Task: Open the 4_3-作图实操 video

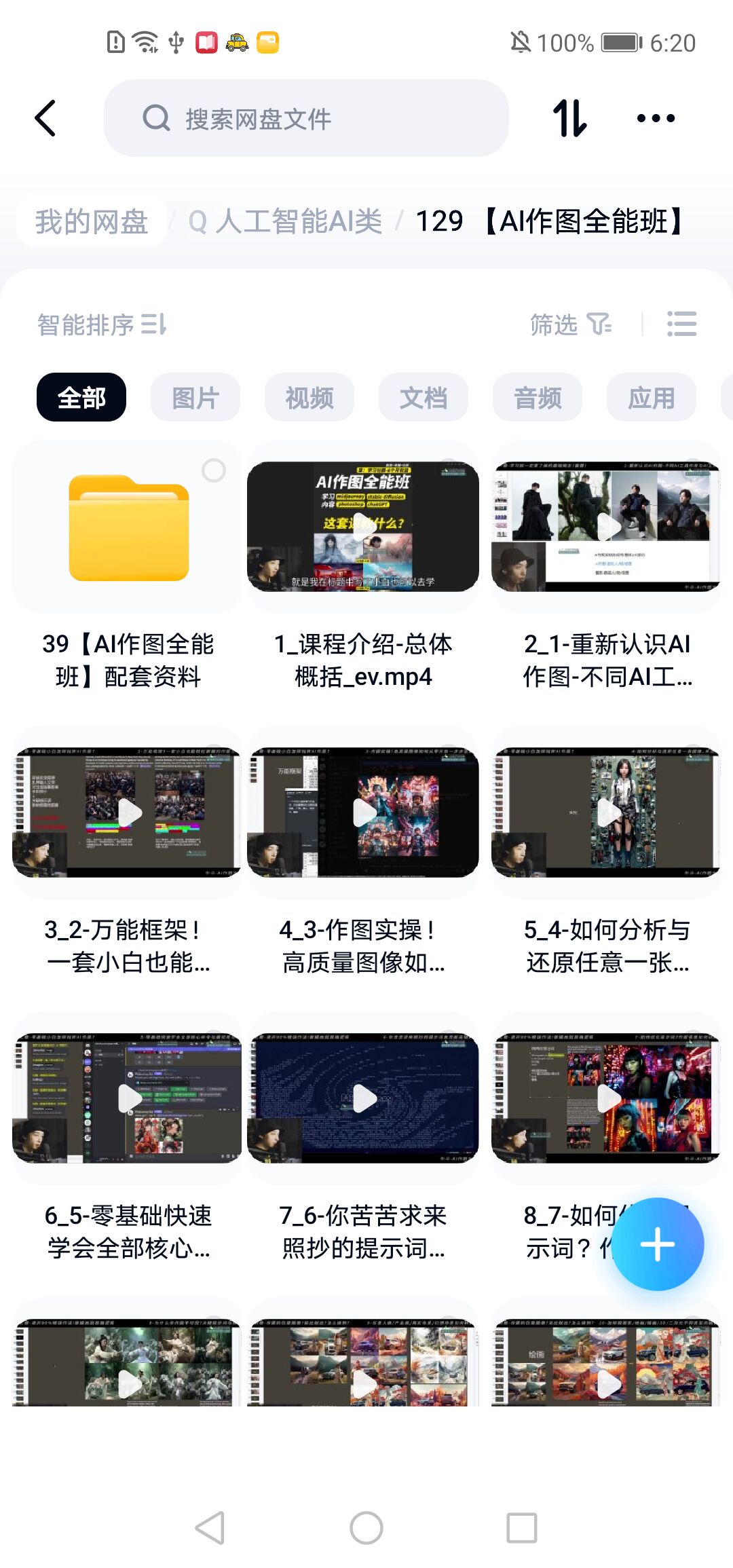Action: [363, 813]
